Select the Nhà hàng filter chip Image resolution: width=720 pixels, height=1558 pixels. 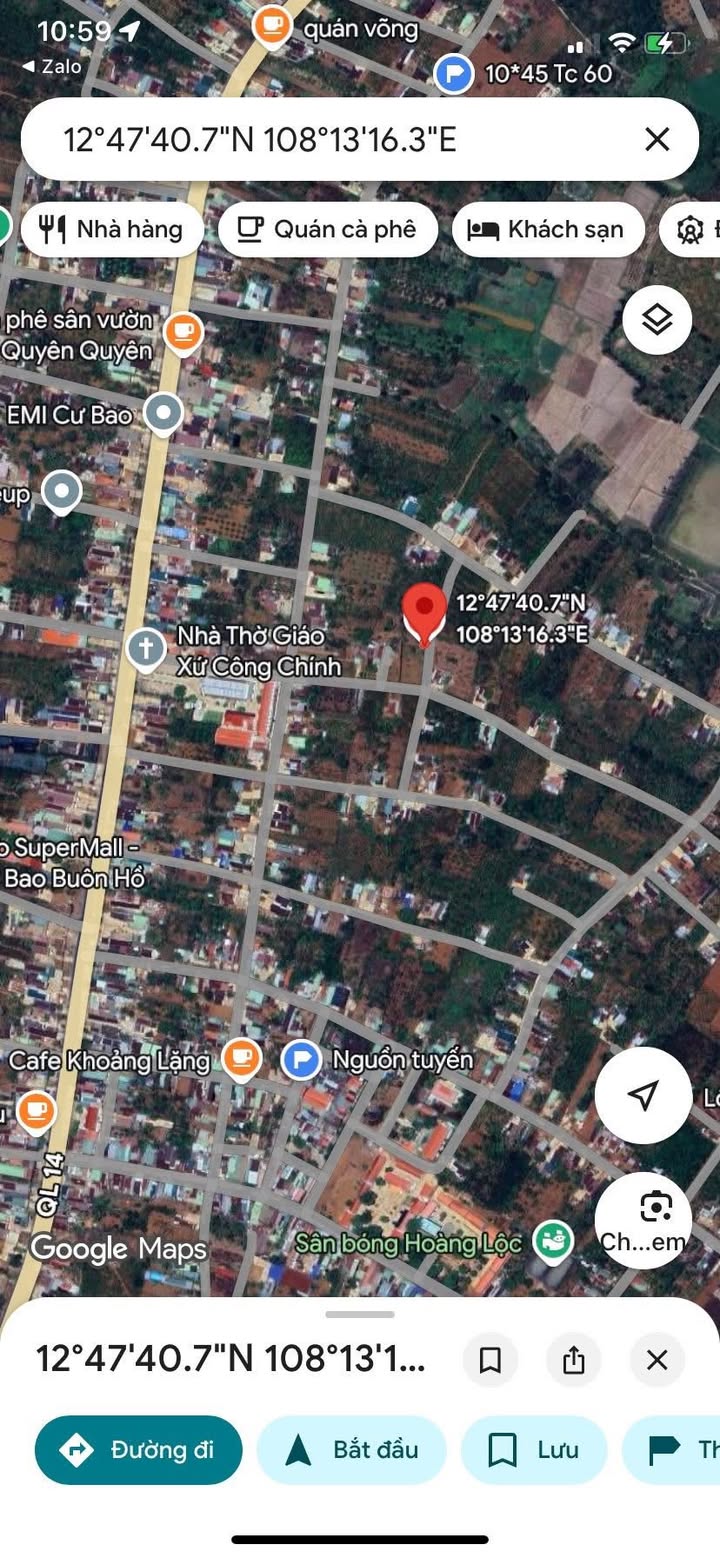pos(111,229)
